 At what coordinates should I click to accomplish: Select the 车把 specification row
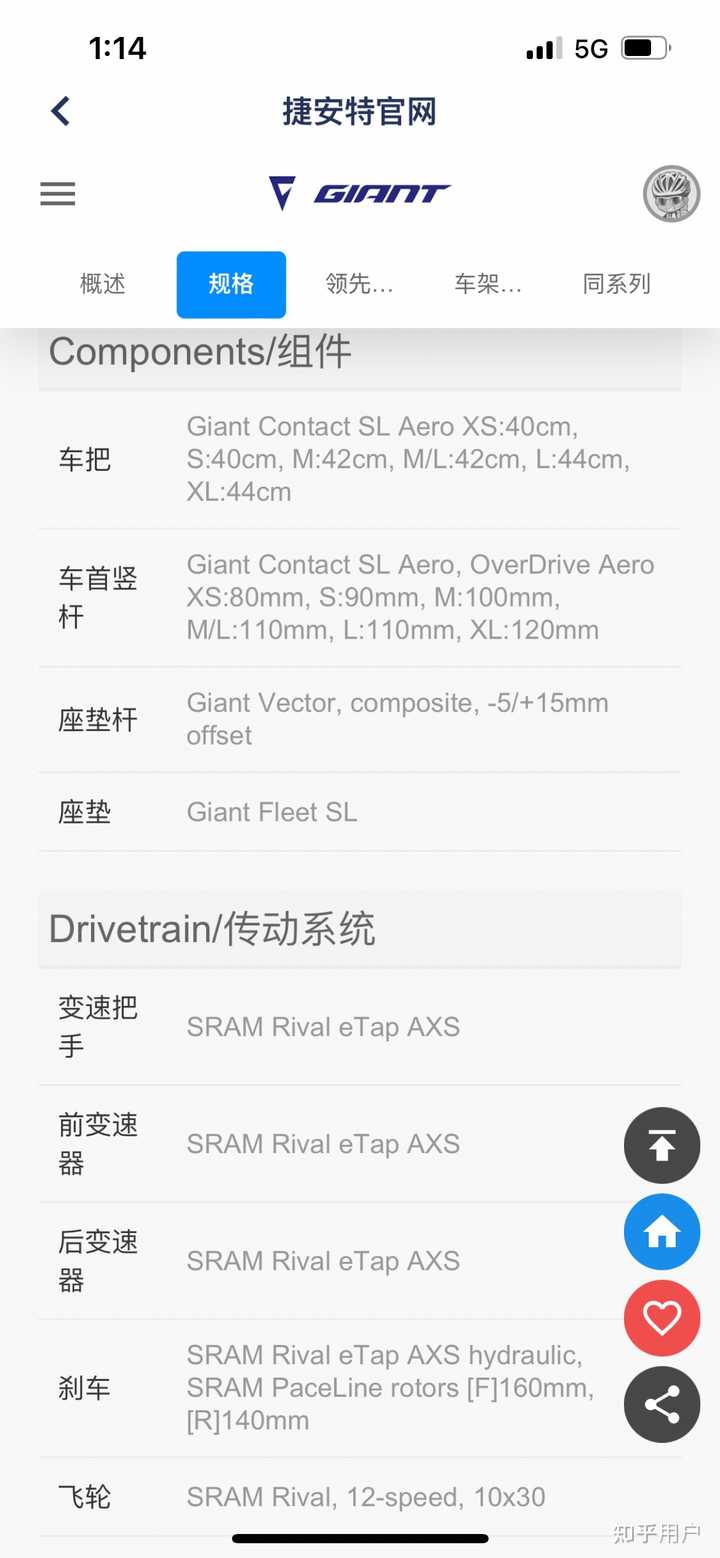[x=360, y=459]
